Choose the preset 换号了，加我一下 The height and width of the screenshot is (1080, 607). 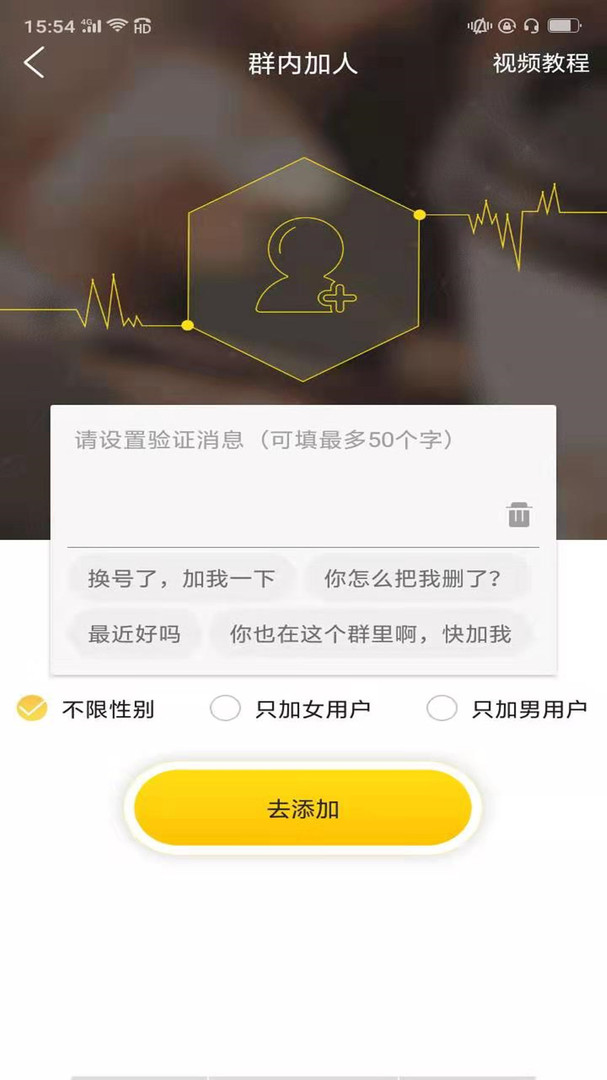tap(180, 579)
